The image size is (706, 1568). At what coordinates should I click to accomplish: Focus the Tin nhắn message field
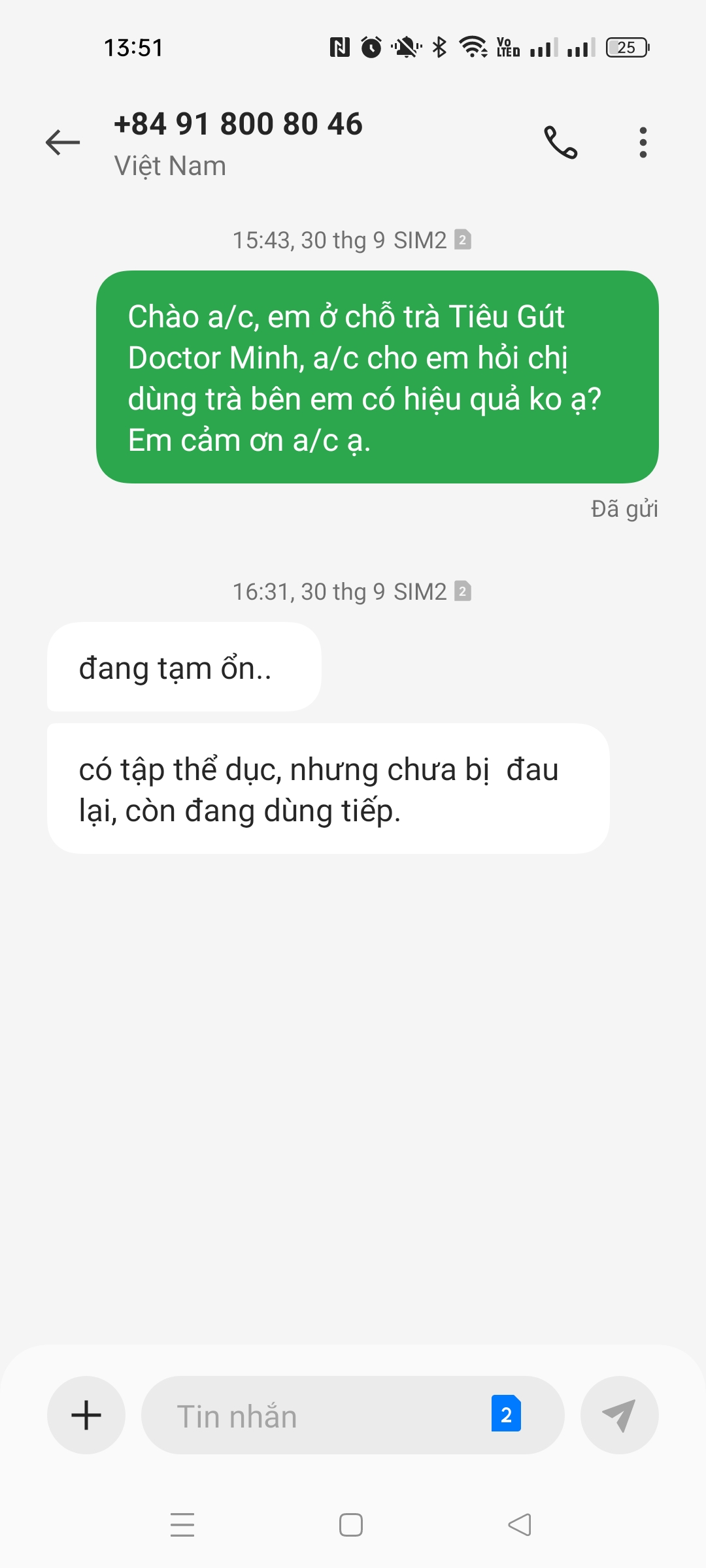click(314, 1415)
